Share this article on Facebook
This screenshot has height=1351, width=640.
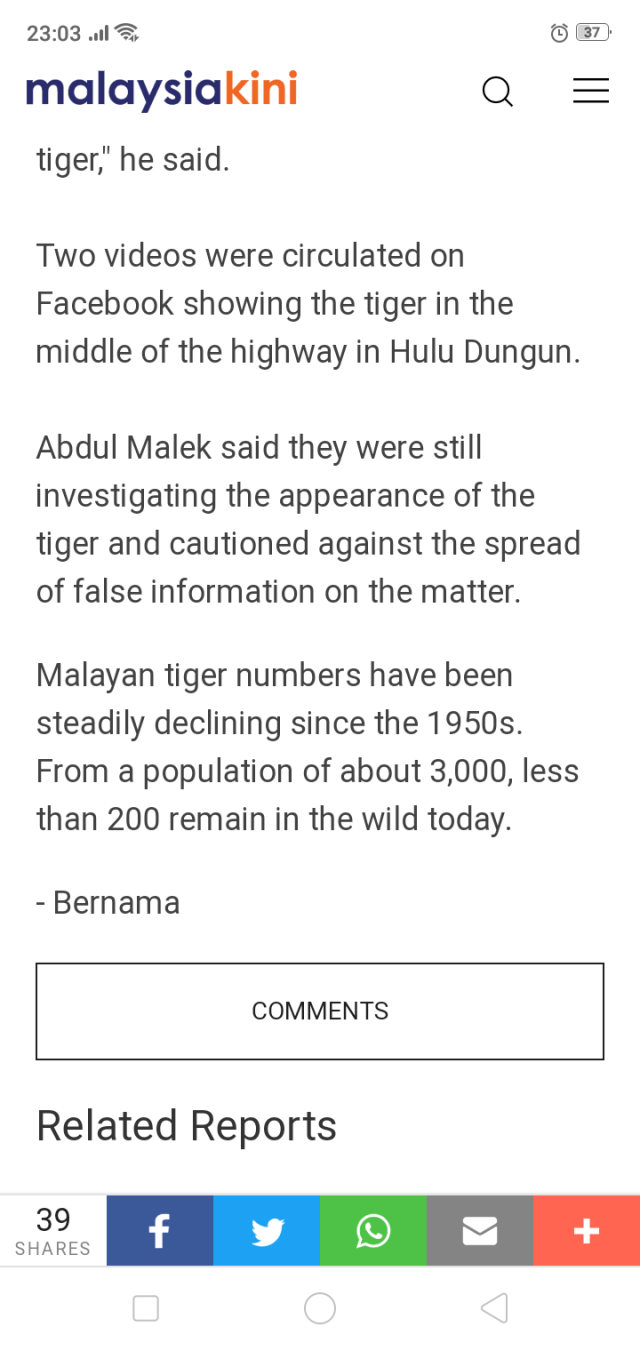click(160, 1231)
